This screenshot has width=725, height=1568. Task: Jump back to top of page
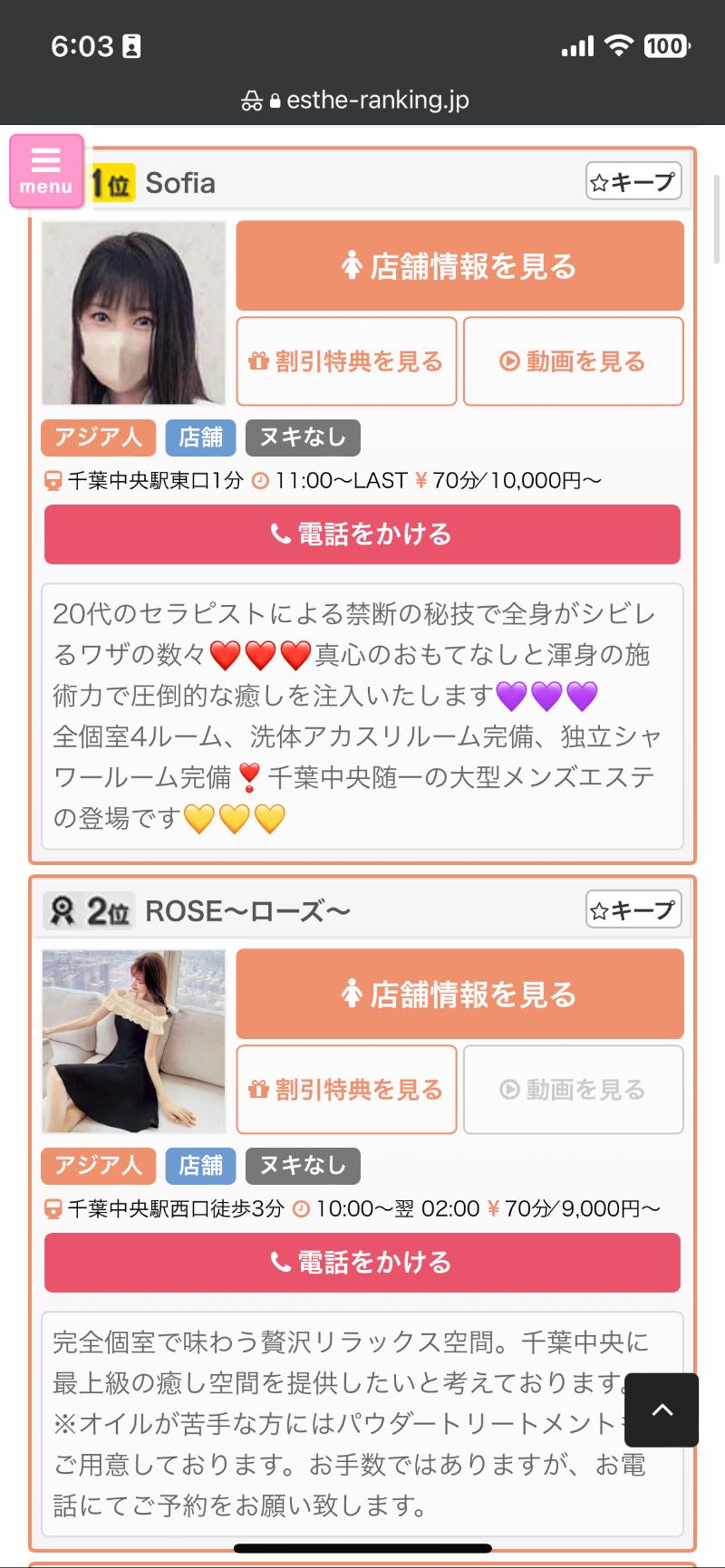[662, 1409]
